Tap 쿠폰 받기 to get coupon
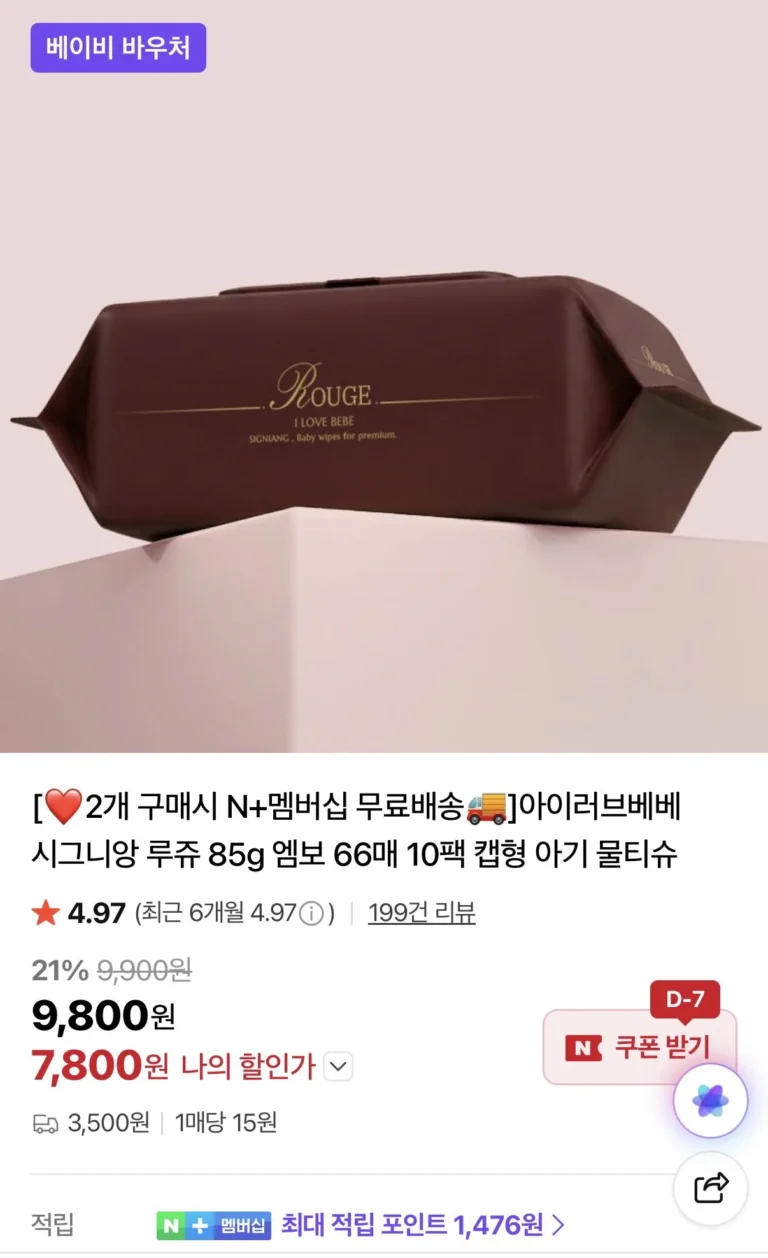 pos(640,1047)
